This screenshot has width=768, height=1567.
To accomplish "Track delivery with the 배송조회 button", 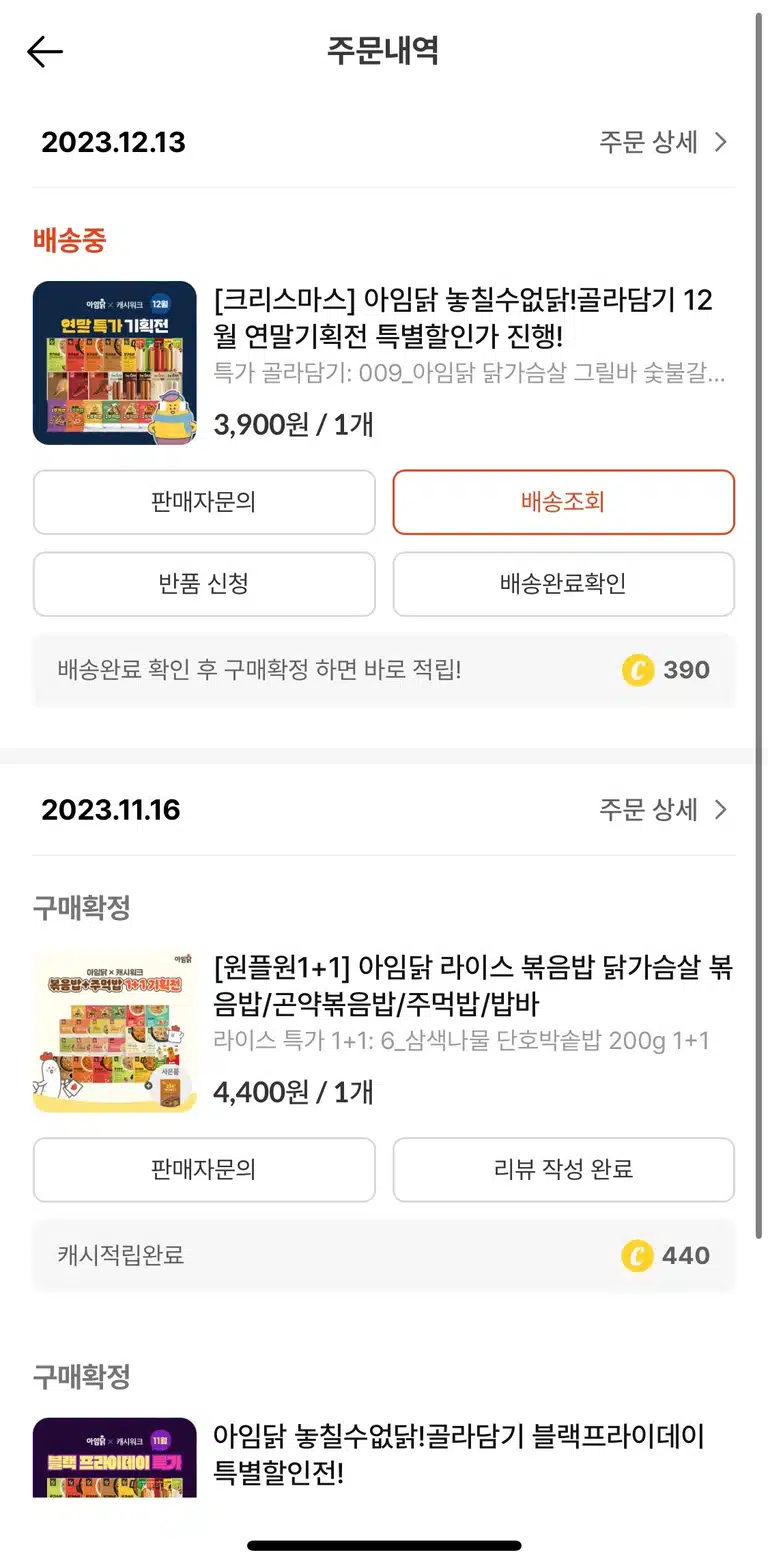I will 563,502.
